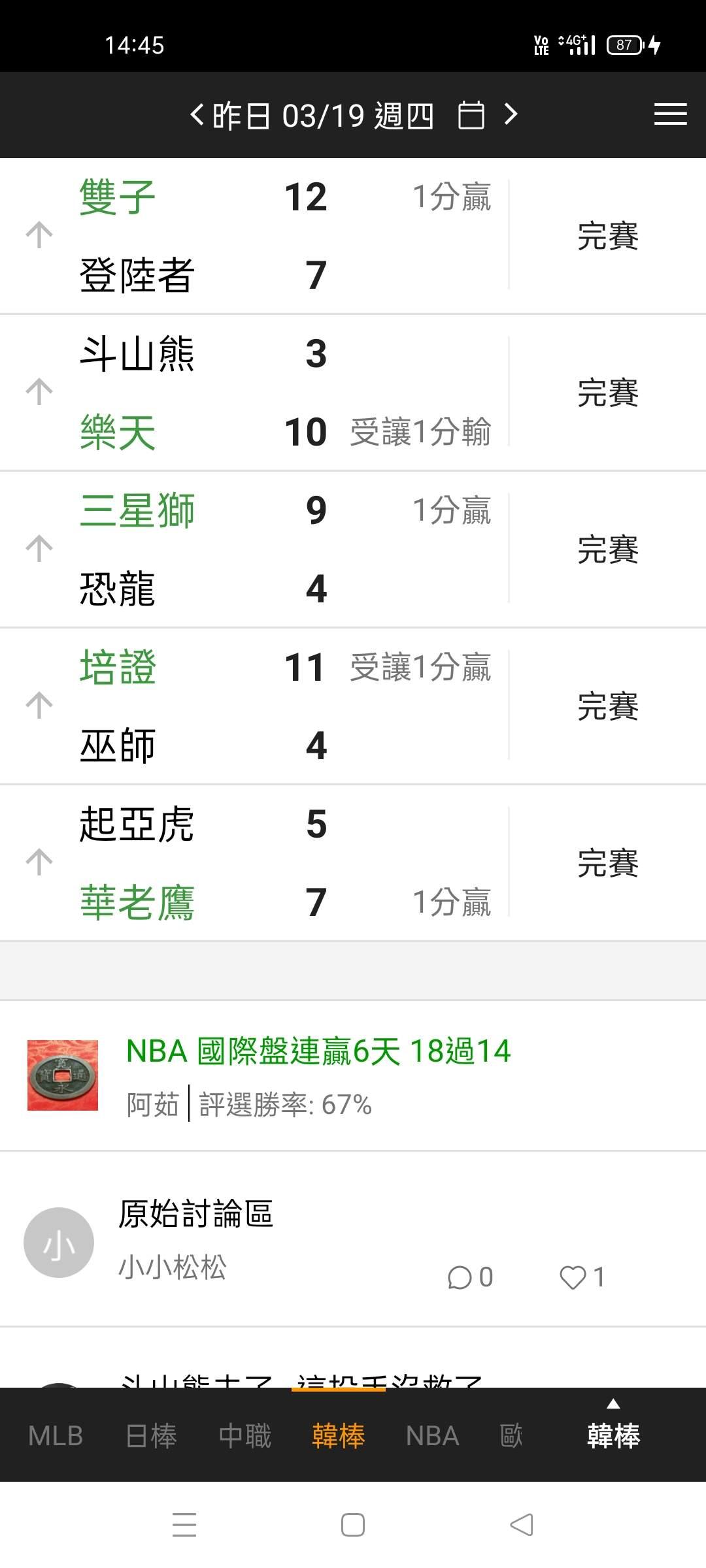The width and height of the screenshot is (706, 1568).
Task: Open the calendar date picker
Action: (471, 115)
